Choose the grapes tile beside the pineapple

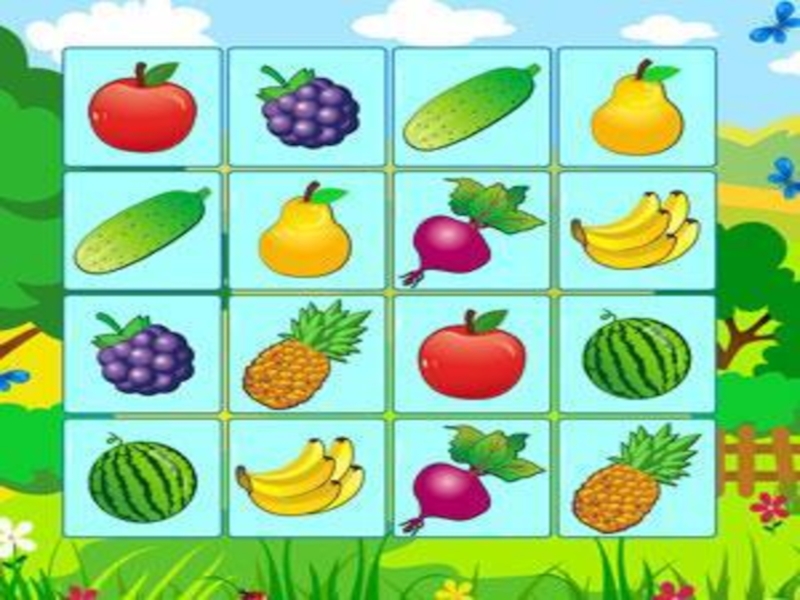coord(142,354)
